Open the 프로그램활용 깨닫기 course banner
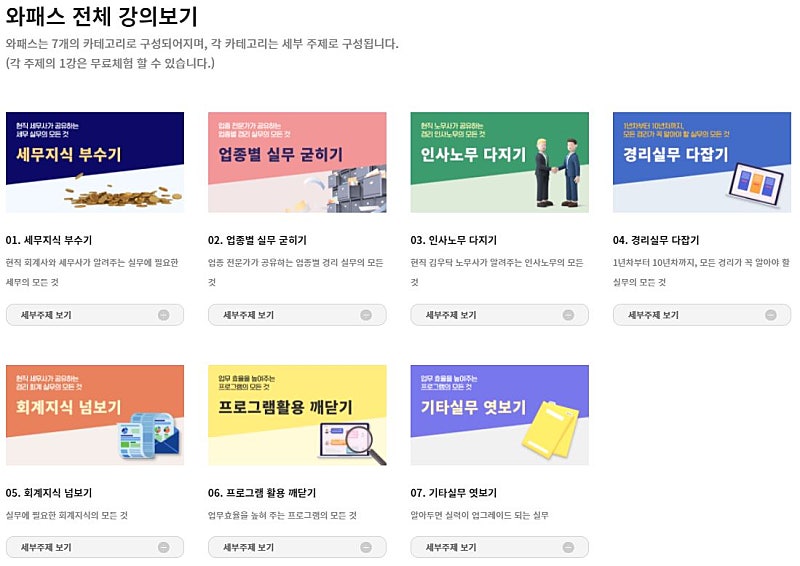 tap(297, 415)
